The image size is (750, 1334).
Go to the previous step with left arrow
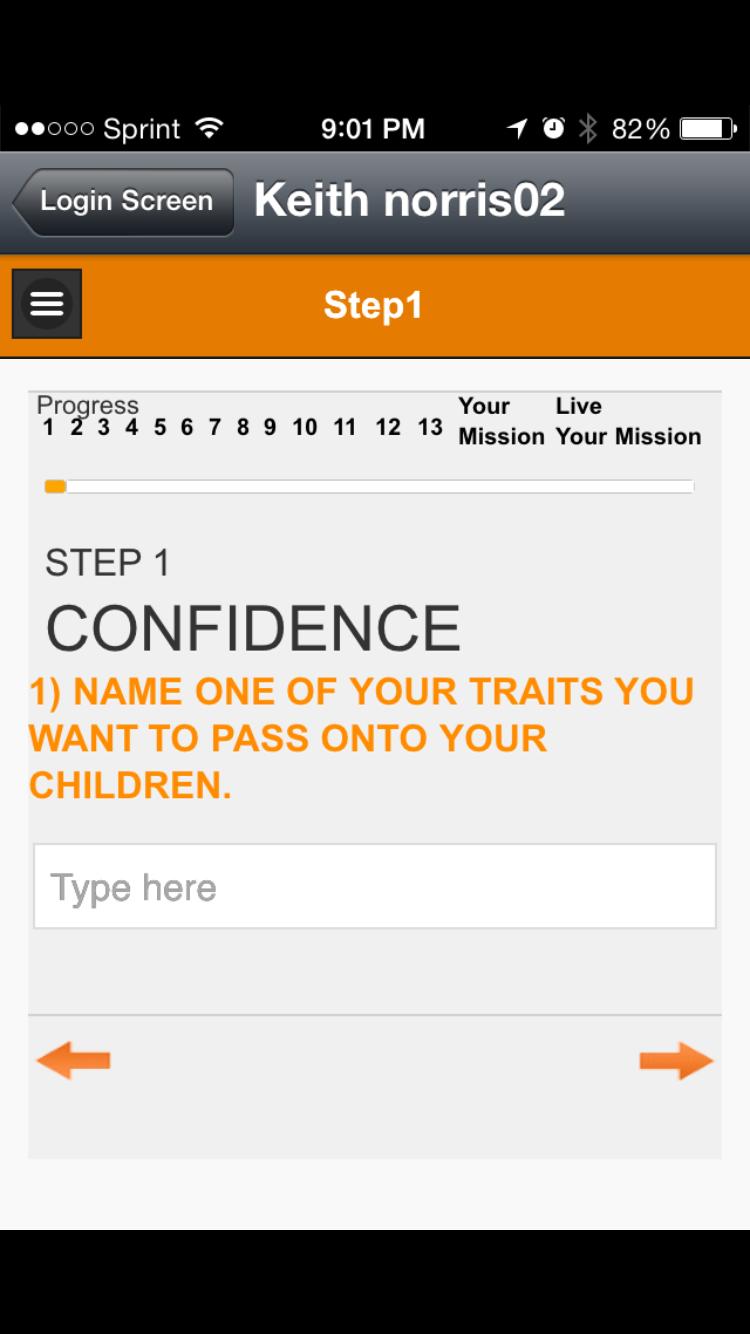pyautogui.click(x=74, y=1061)
